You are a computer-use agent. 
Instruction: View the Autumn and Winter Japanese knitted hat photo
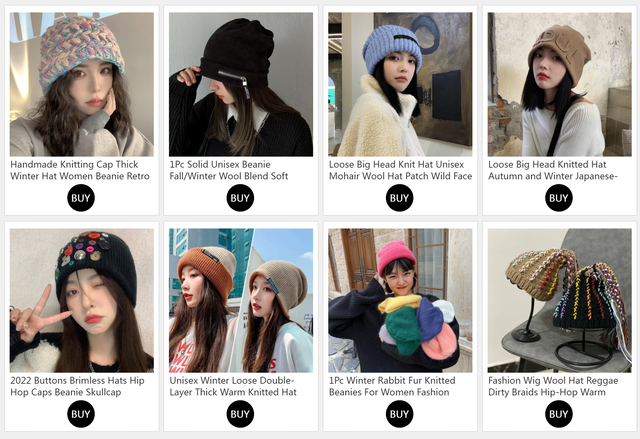(559, 84)
